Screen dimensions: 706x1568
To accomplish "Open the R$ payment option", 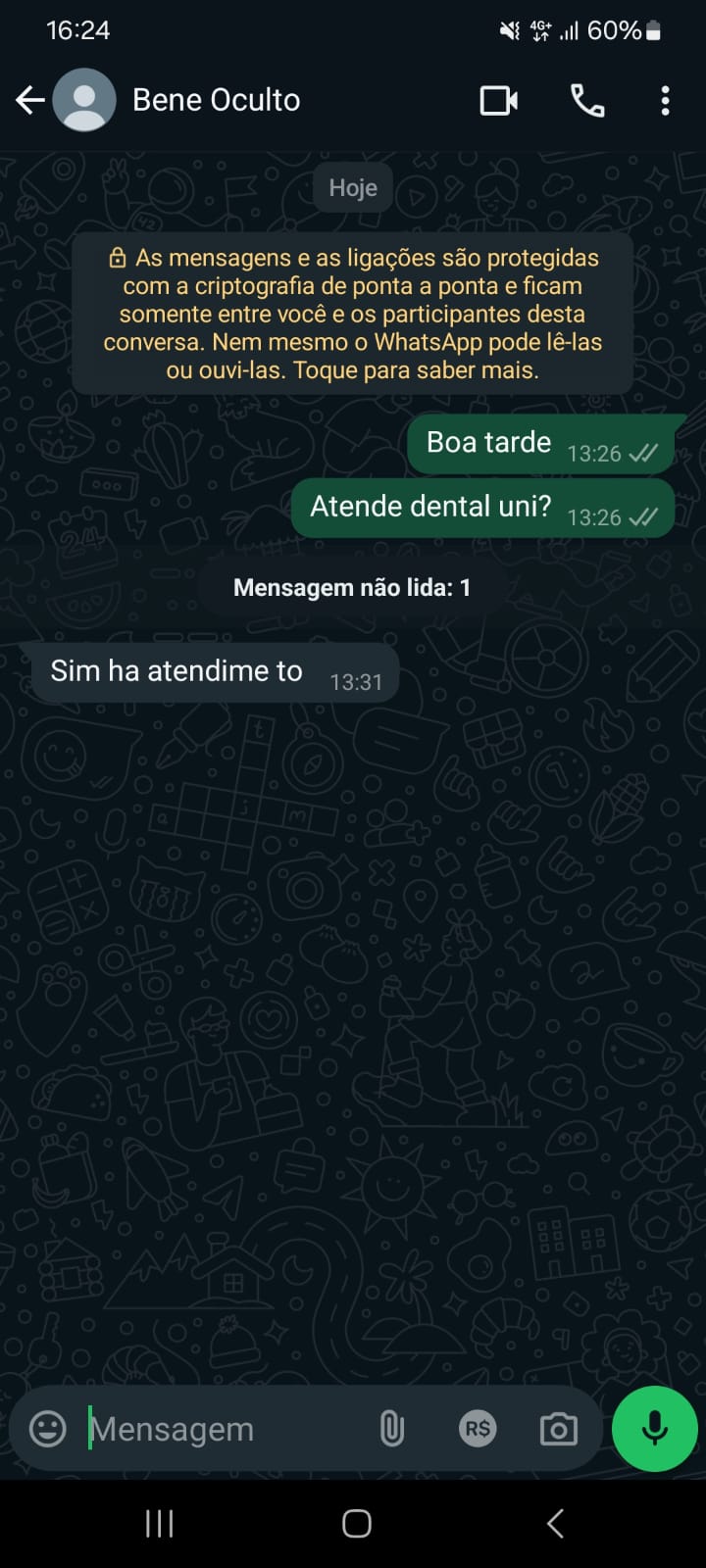I will [478, 1429].
